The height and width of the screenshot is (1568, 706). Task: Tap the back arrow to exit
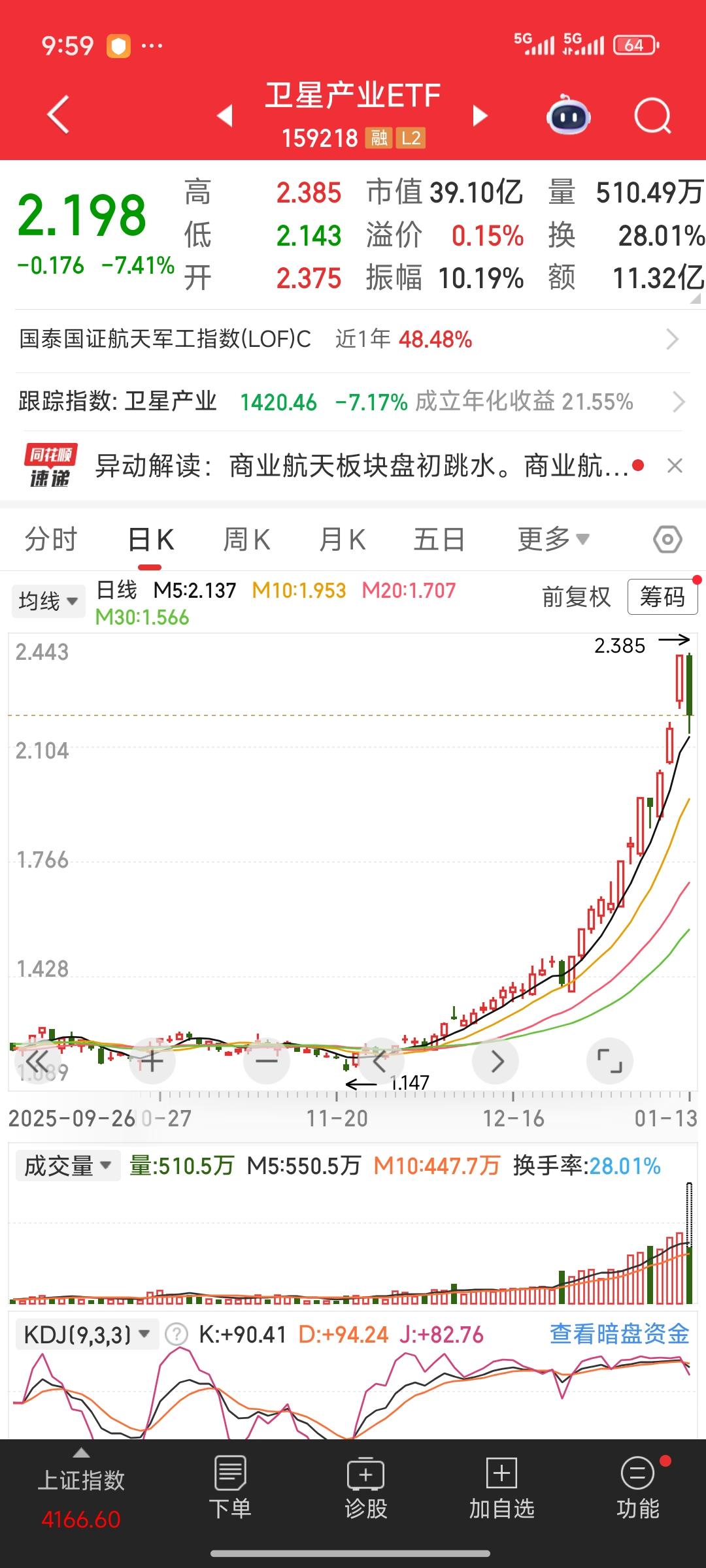(x=58, y=114)
